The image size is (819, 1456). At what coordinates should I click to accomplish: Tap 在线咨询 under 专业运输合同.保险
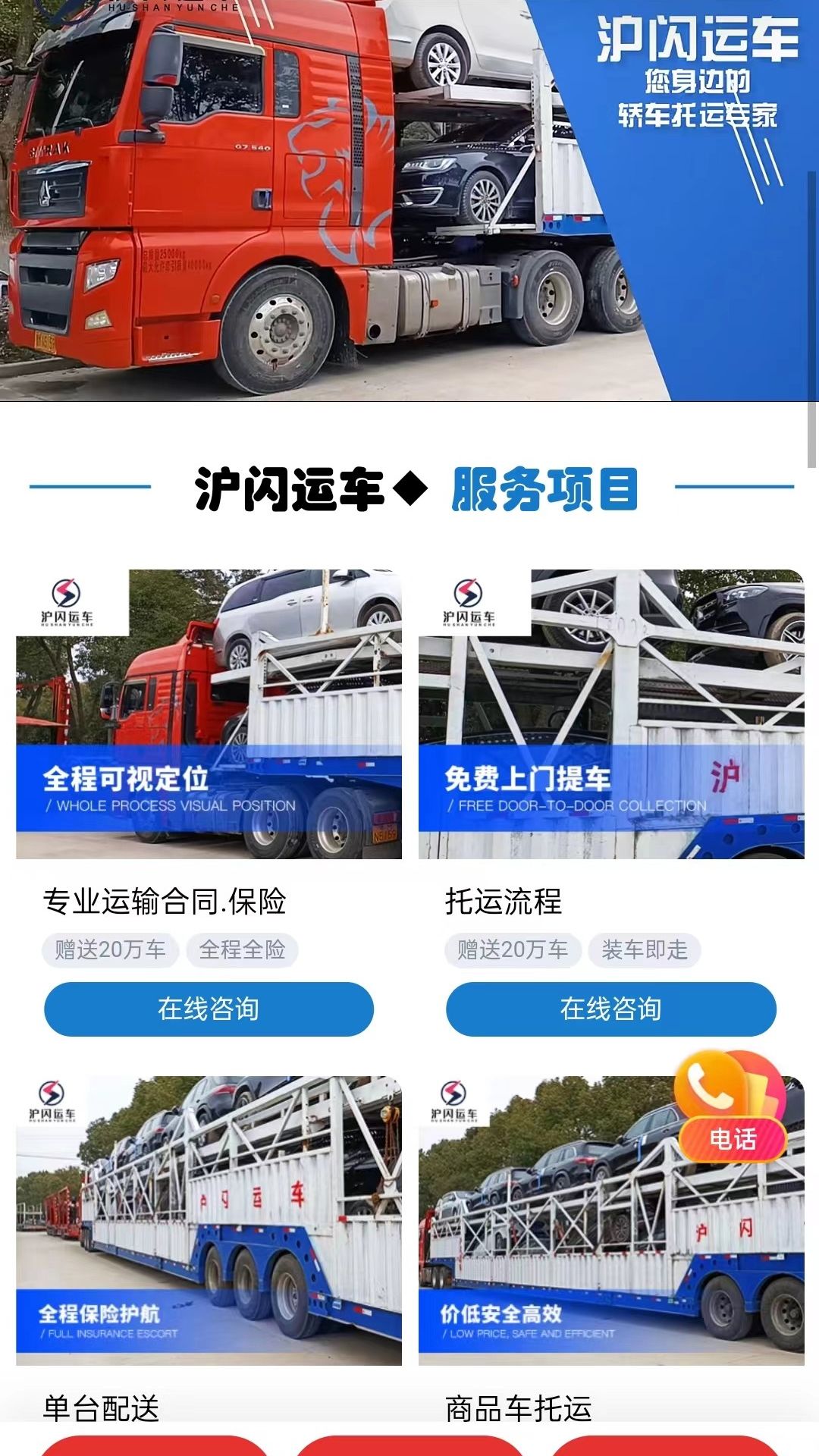(x=209, y=1009)
